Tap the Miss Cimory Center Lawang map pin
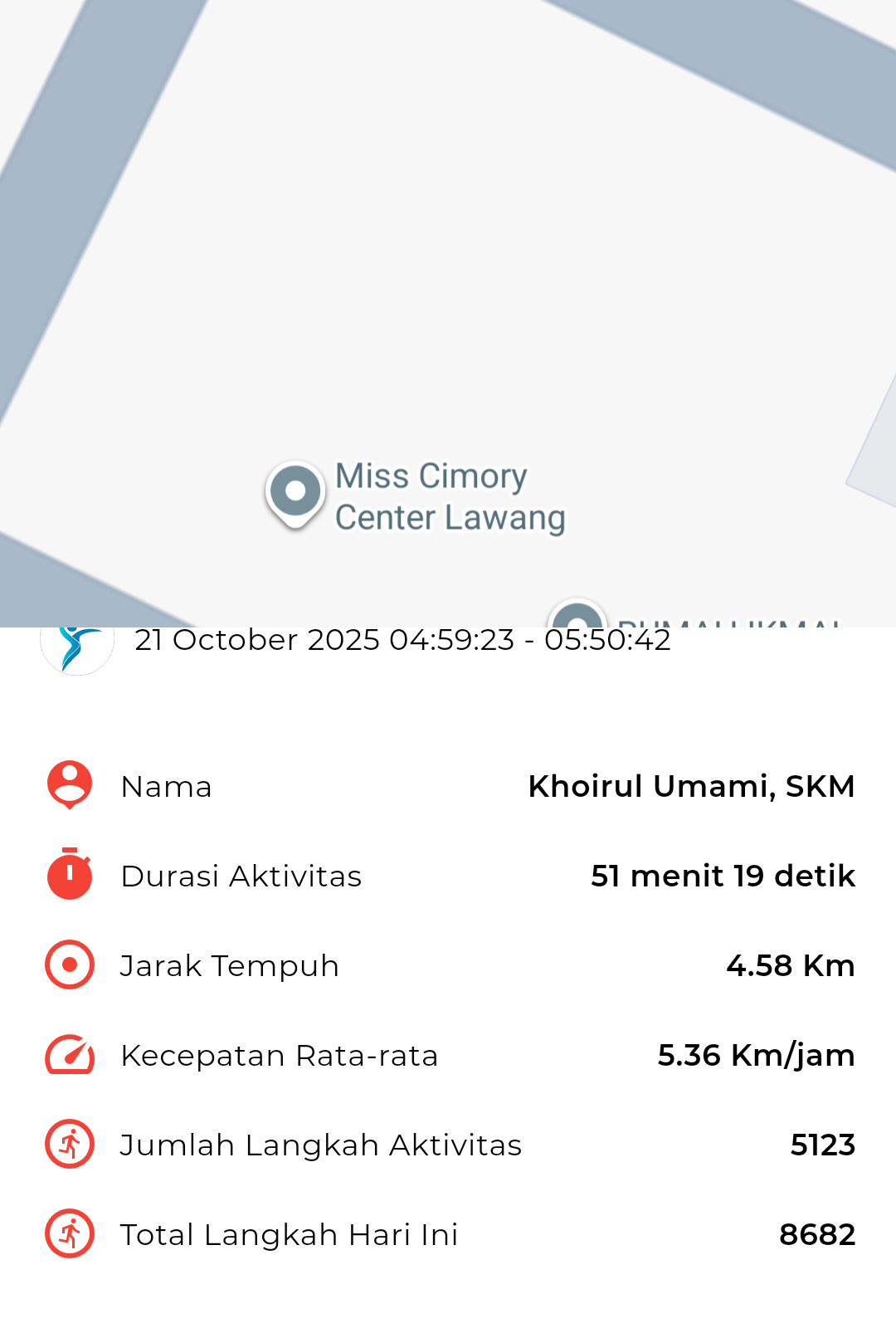896x1333 pixels. (x=295, y=493)
